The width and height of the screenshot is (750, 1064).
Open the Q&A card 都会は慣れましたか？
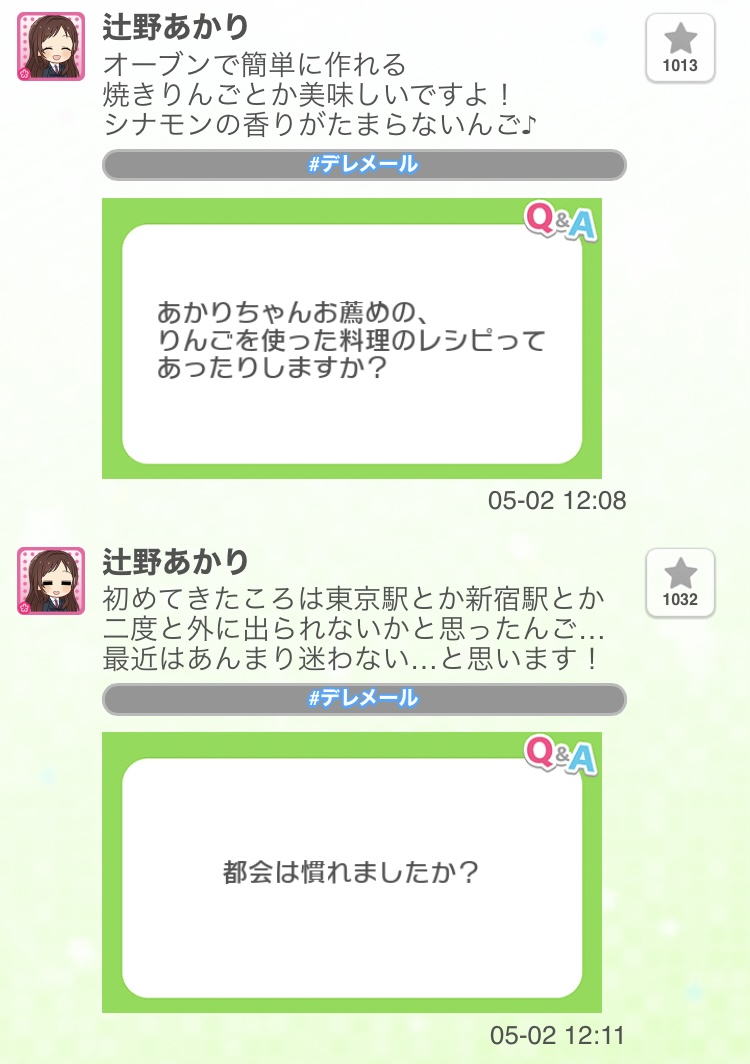352,872
